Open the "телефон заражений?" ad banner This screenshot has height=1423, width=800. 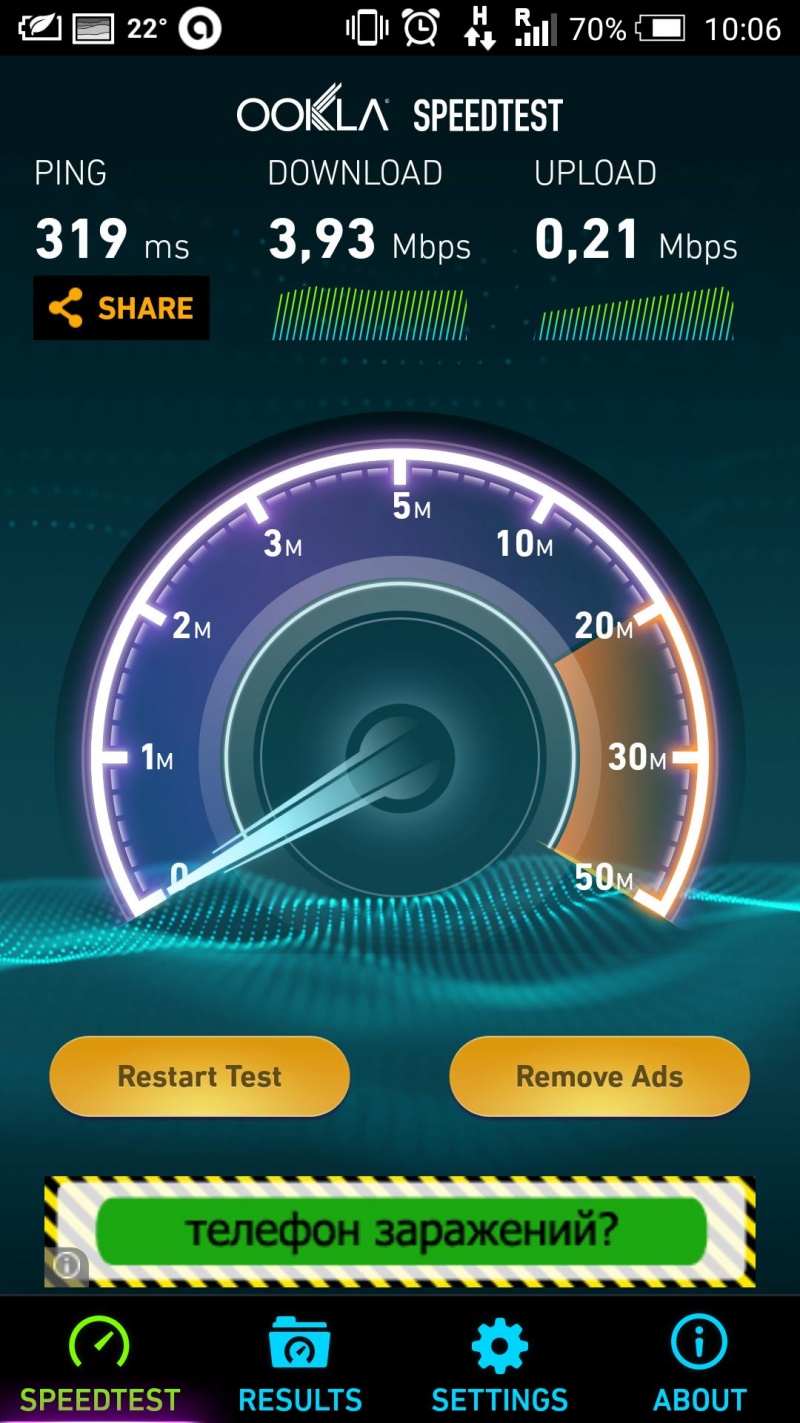point(400,1230)
